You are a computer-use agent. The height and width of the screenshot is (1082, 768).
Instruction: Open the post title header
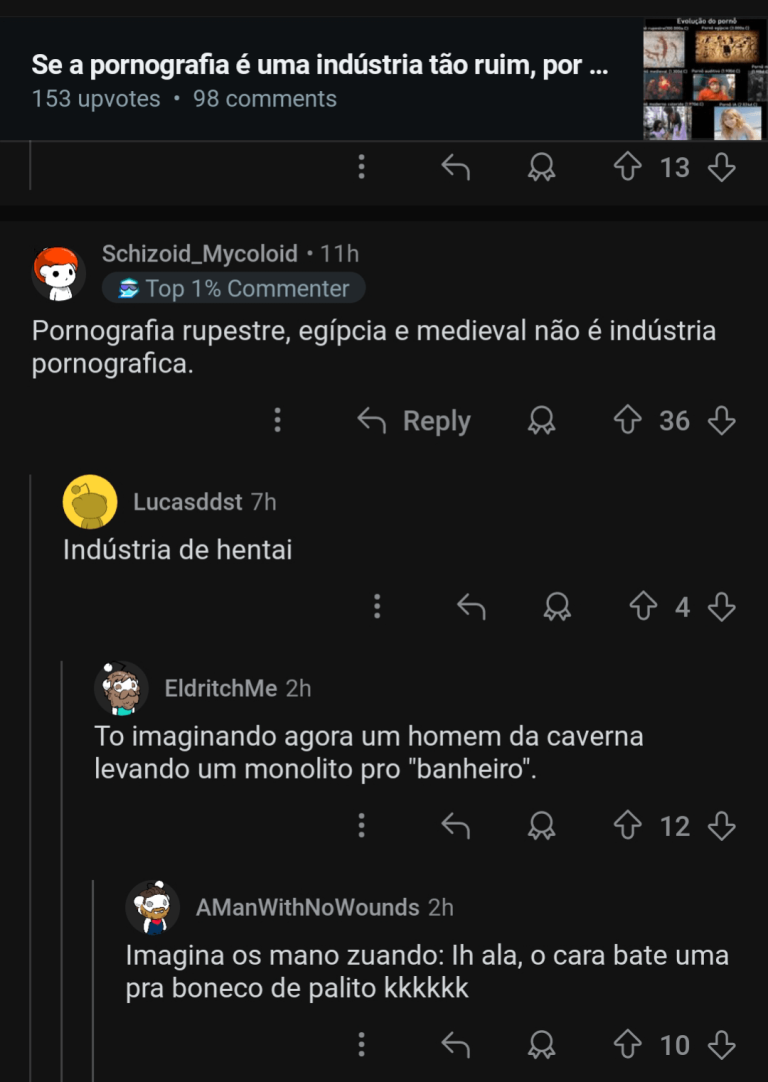tap(320, 68)
